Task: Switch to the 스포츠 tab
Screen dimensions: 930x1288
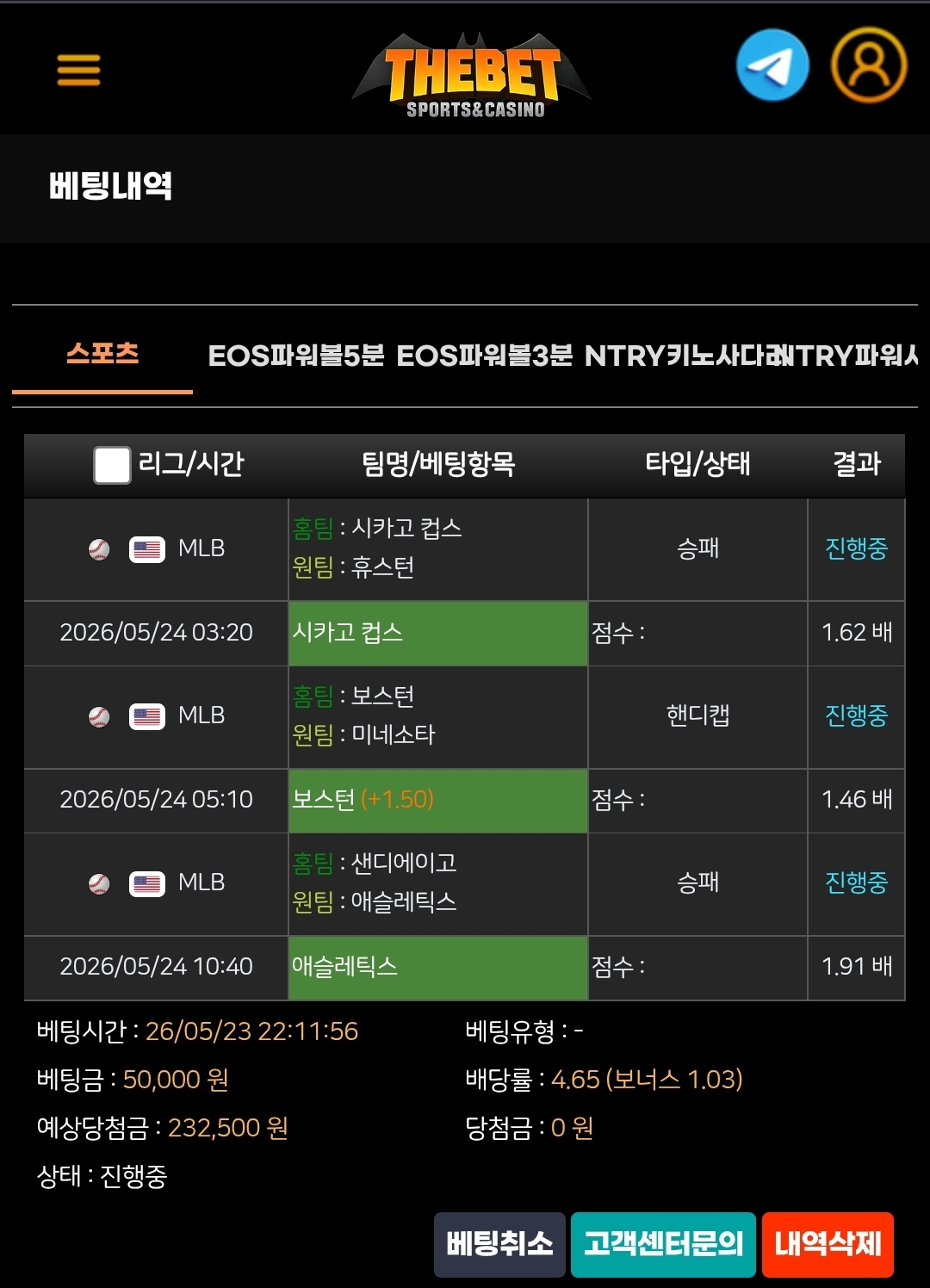Action: click(102, 353)
